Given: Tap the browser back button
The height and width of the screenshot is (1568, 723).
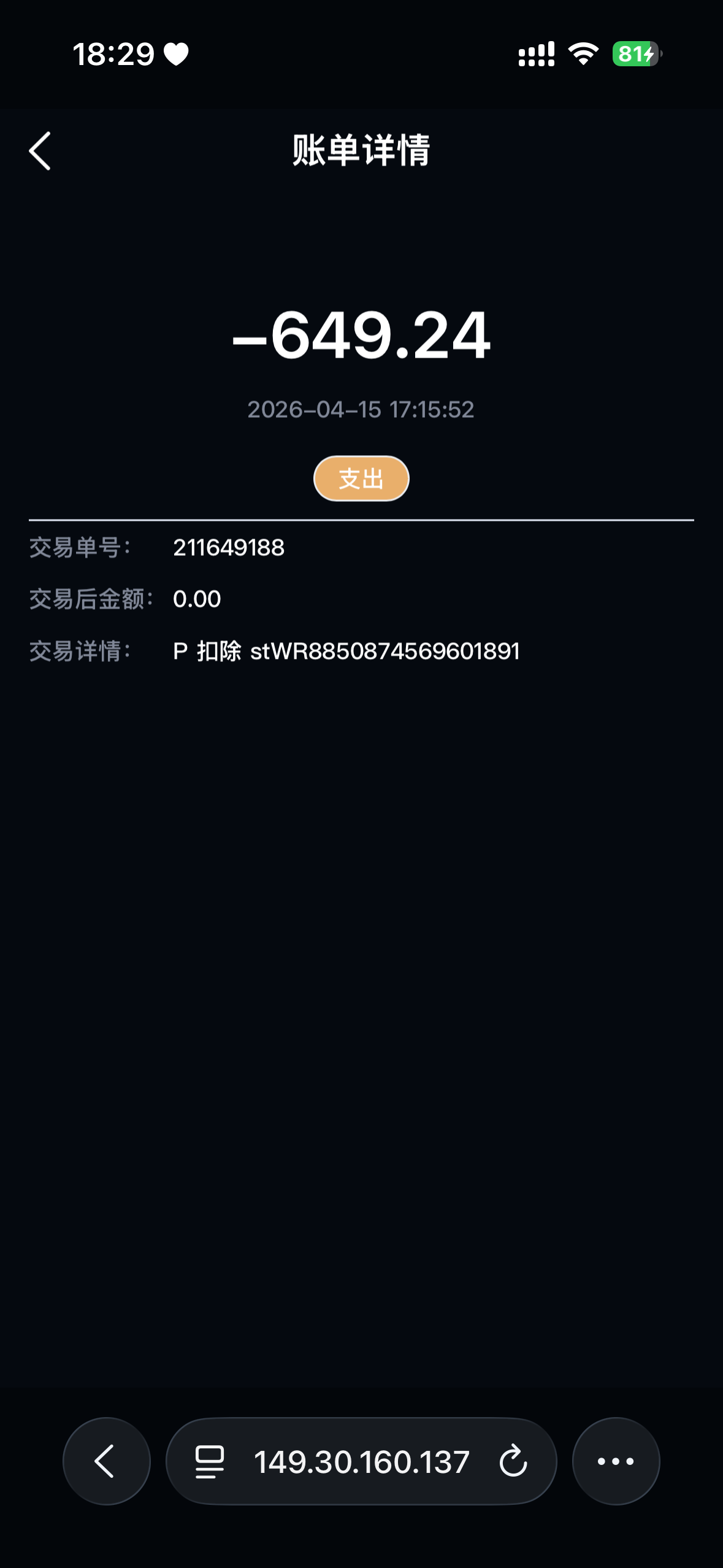Looking at the screenshot, I should tap(106, 1461).
